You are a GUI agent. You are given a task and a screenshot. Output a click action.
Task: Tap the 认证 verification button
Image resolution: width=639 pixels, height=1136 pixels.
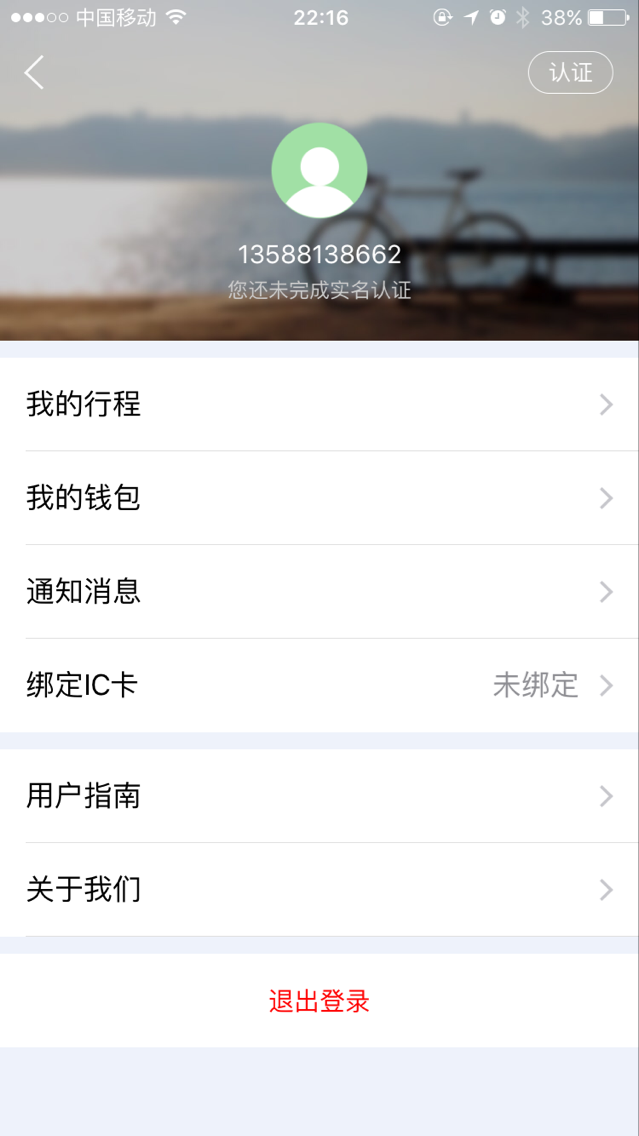[570, 72]
